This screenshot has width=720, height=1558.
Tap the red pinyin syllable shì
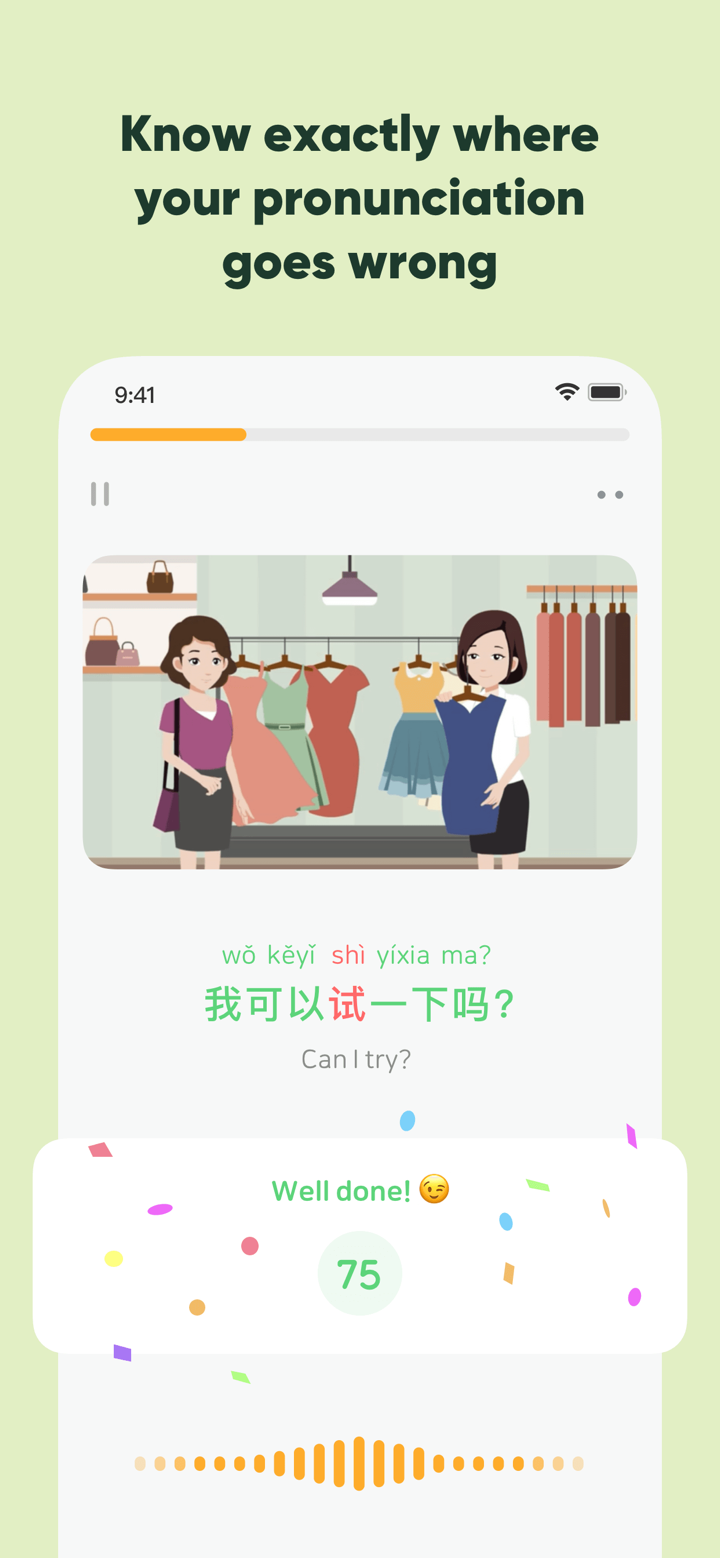click(349, 955)
